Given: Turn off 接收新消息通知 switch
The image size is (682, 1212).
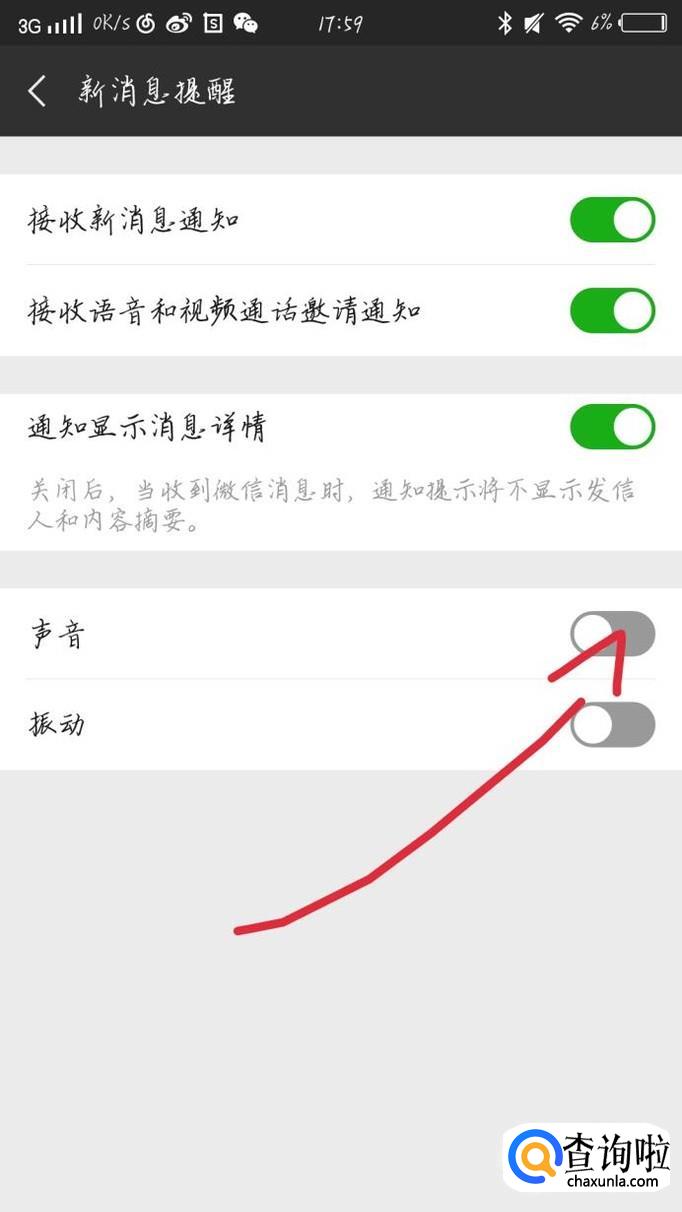Looking at the screenshot, I should pos(612,220).
